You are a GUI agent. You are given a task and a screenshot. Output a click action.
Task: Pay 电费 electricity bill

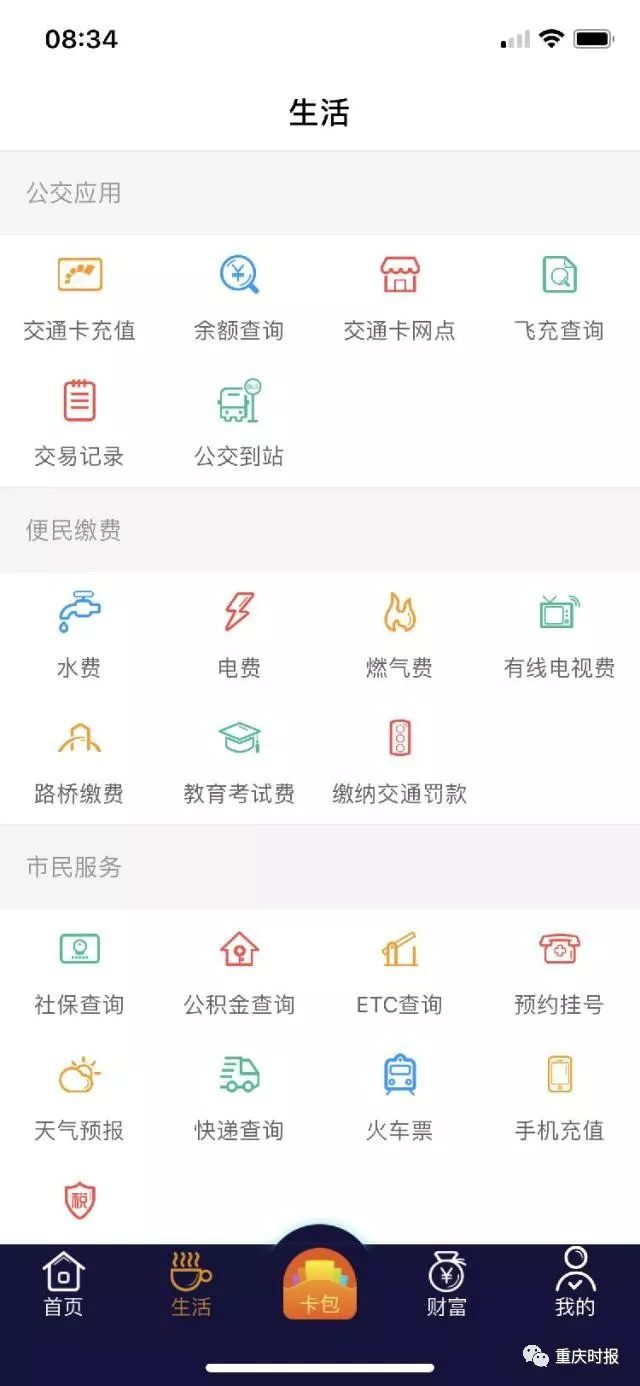click(x=239, y=635)
